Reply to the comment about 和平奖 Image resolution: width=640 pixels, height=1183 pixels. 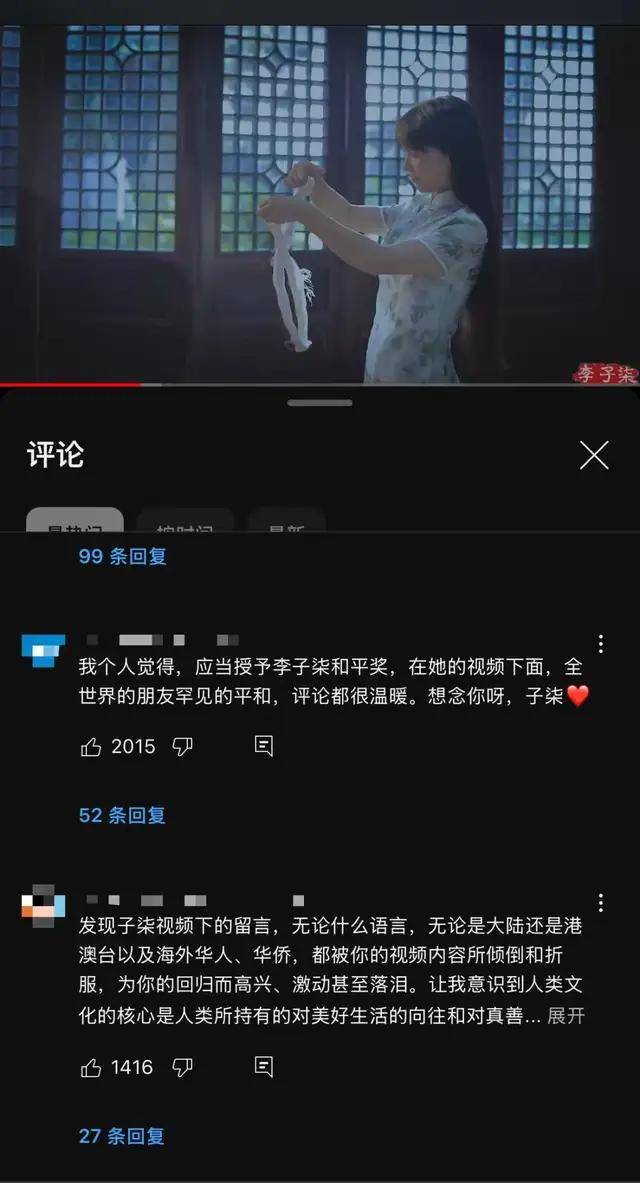264,746
